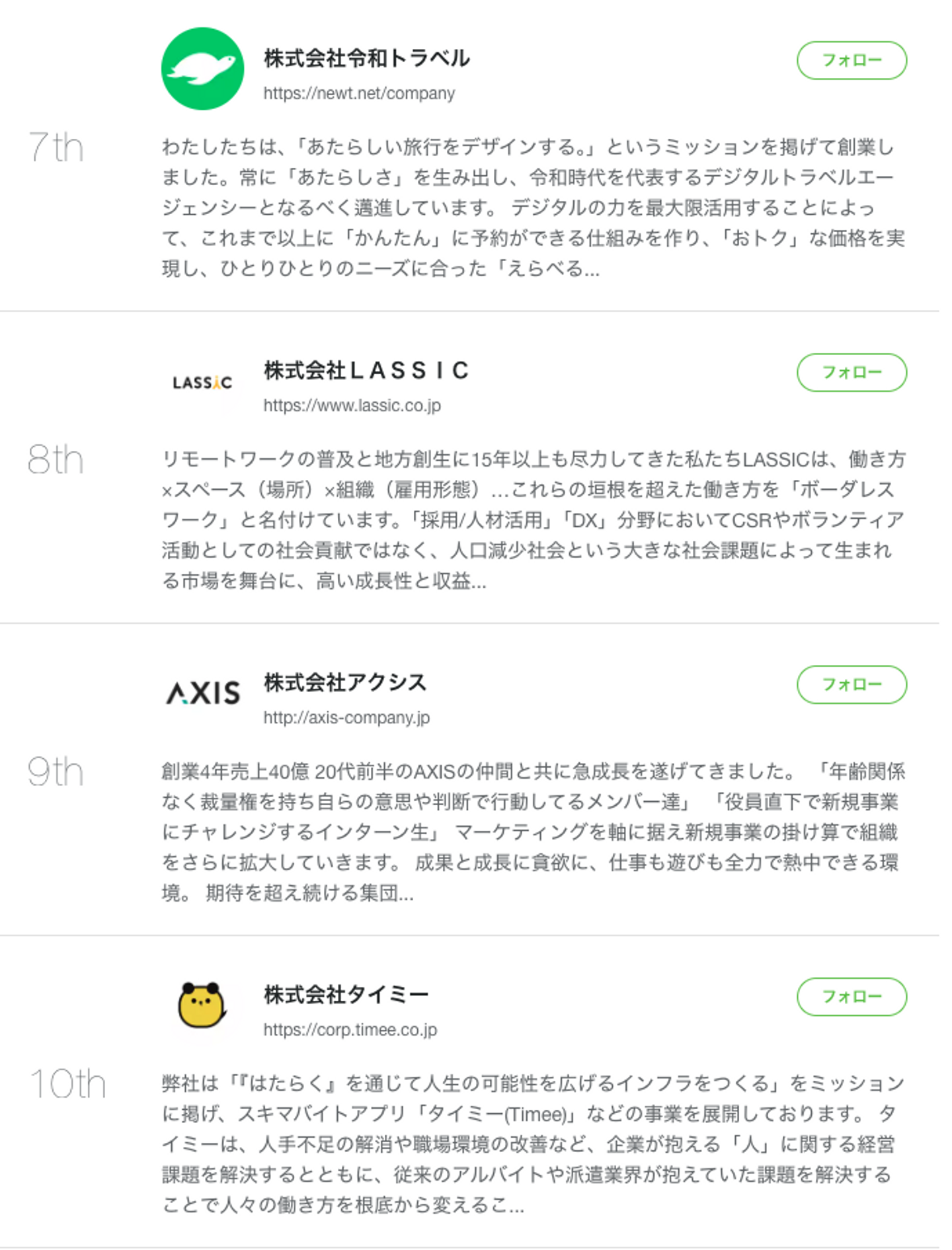952x1250 pixels.
Task: Open www.lassic.co.jp website link
Action: tap(352, 405)
